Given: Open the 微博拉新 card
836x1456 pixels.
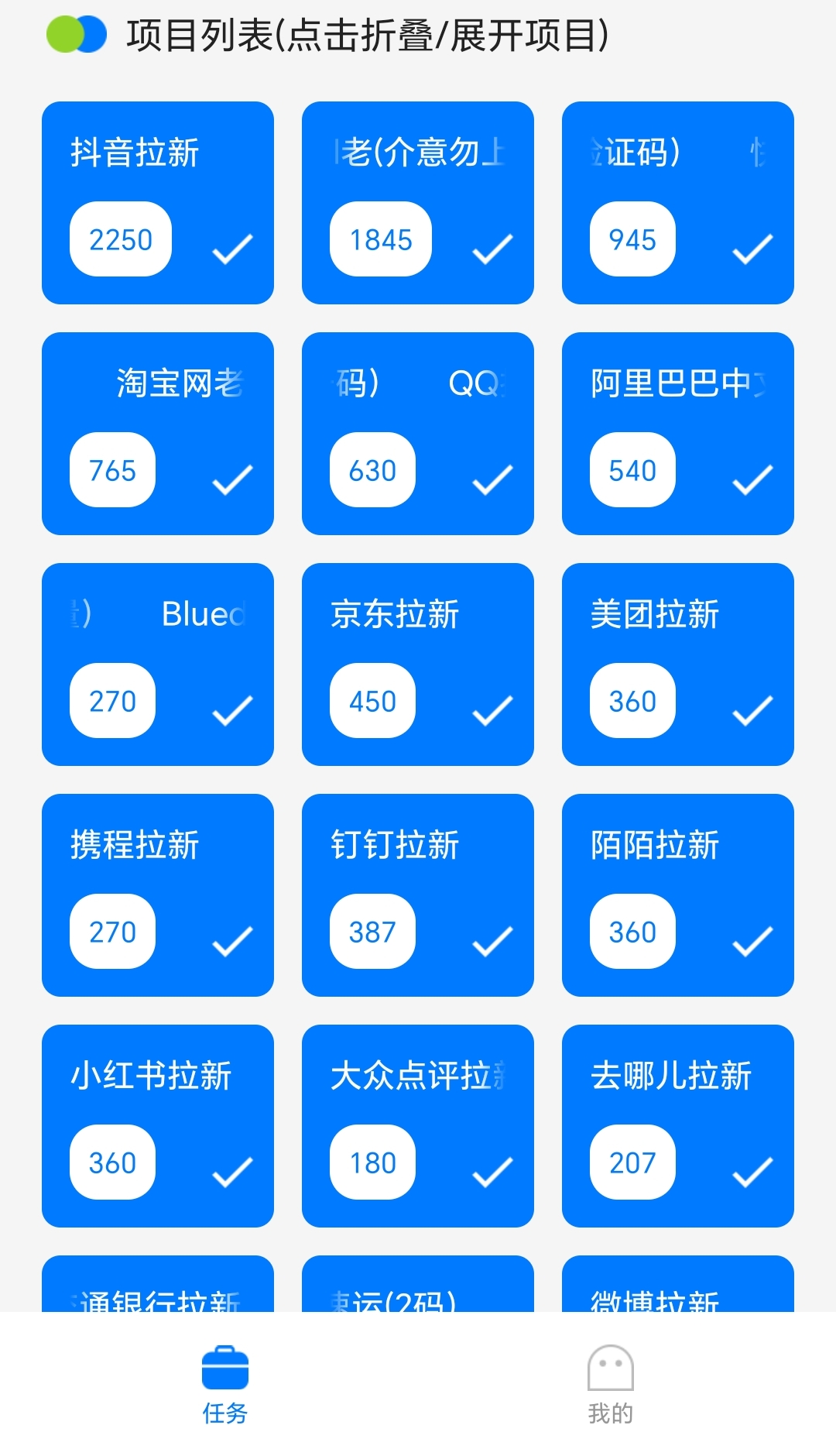Looking at the screenshot, I should [678, 1287].
